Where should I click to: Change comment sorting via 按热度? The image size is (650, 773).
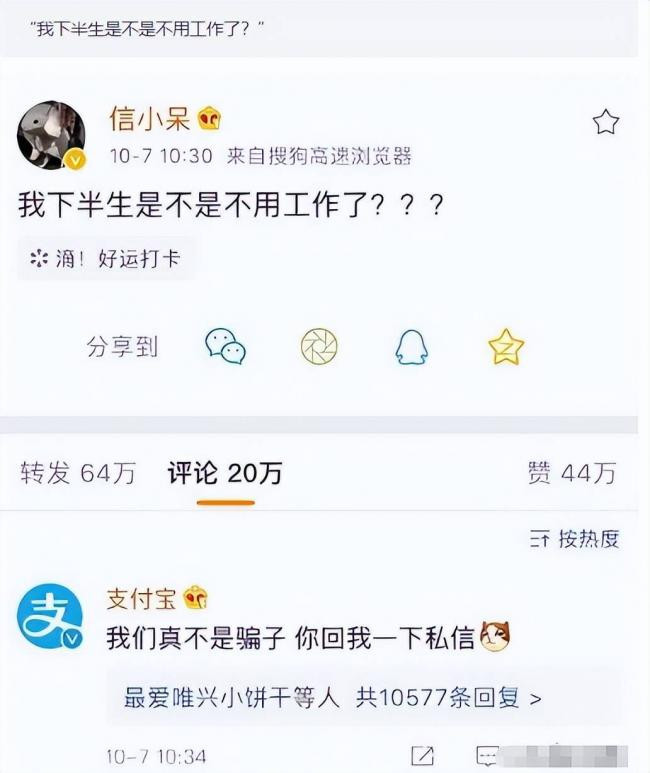coord(575,539)
